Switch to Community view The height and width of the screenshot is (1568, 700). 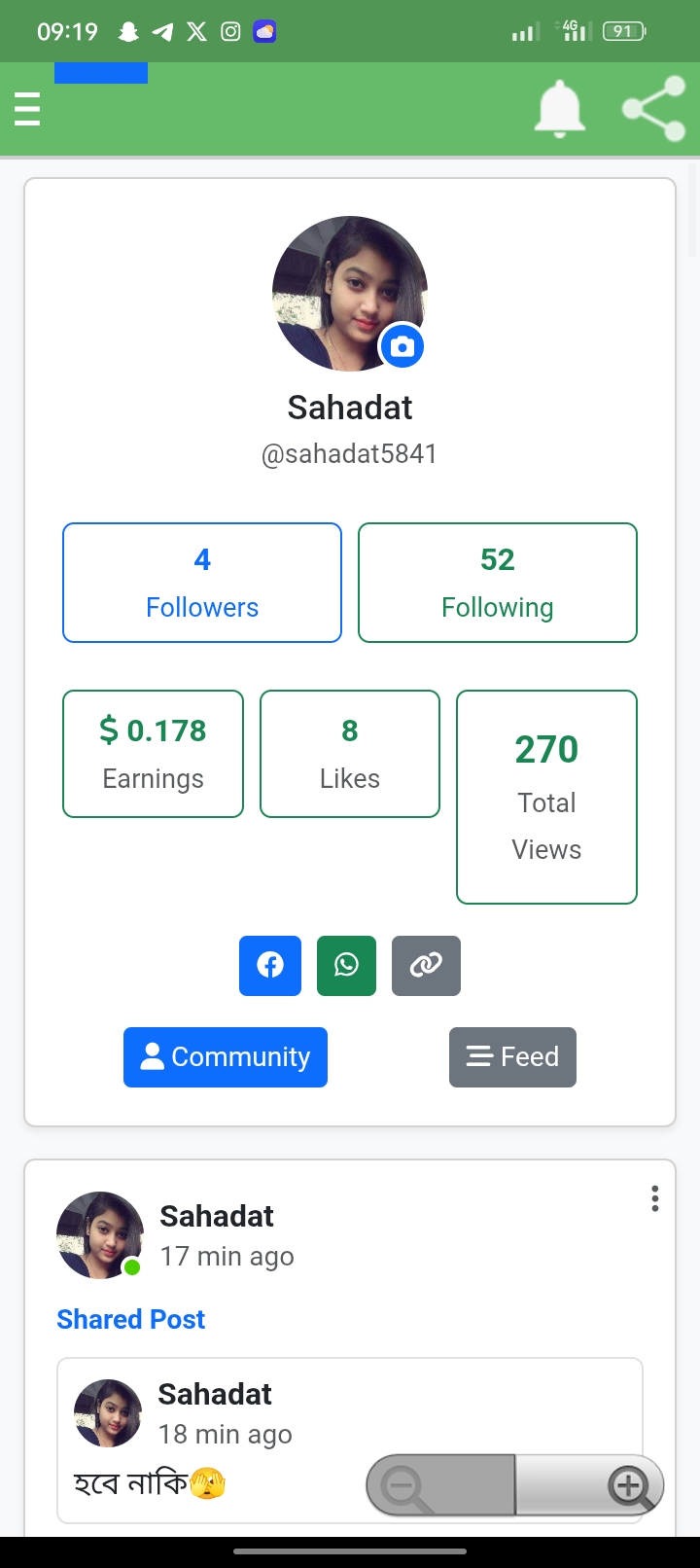[x=226, y=1057]
